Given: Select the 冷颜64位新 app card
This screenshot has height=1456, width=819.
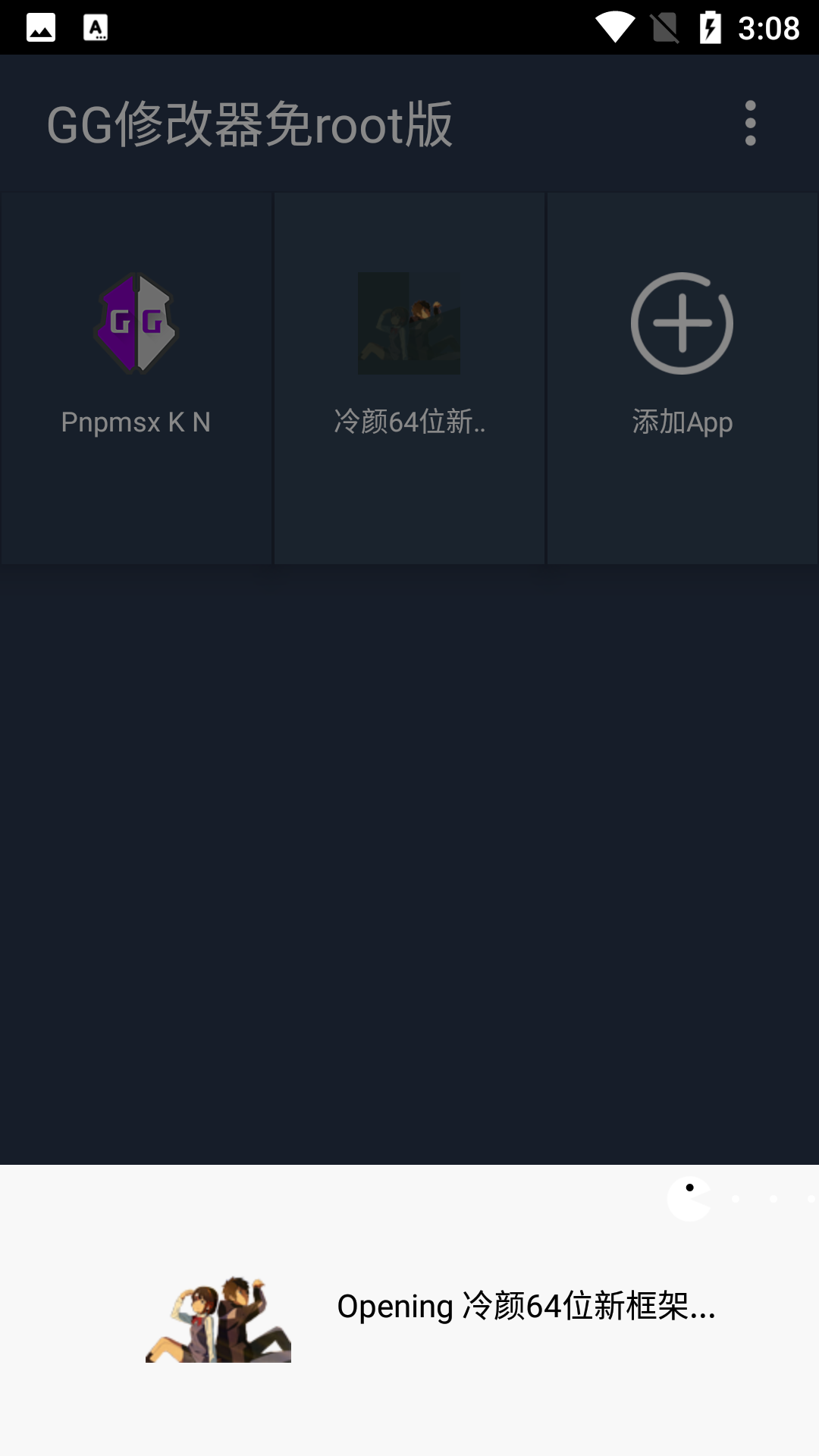Looking at the screenshot, I should [409, 379].
